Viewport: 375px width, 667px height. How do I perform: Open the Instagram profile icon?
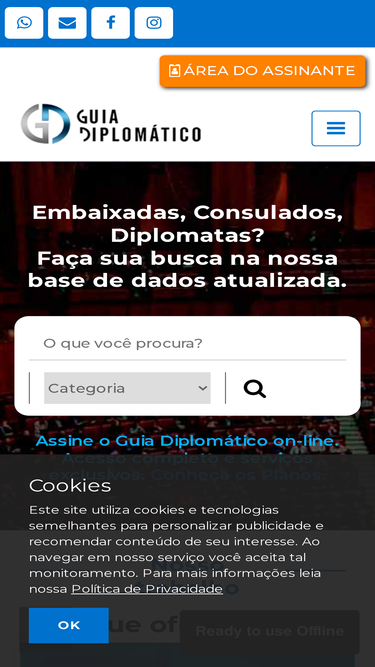pos(154,23)
